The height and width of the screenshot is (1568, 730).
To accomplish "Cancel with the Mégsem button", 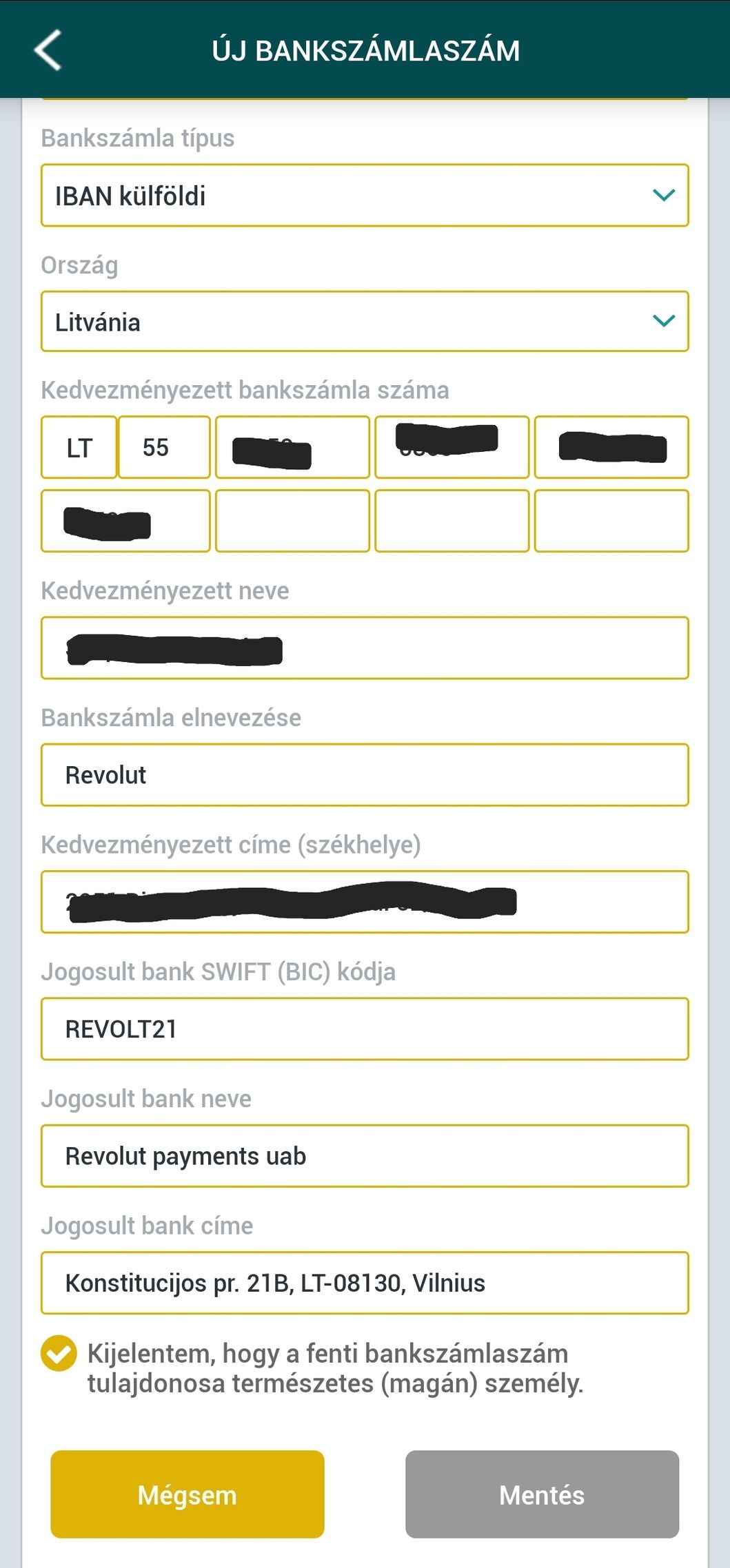I will (x=187, y=1494).
